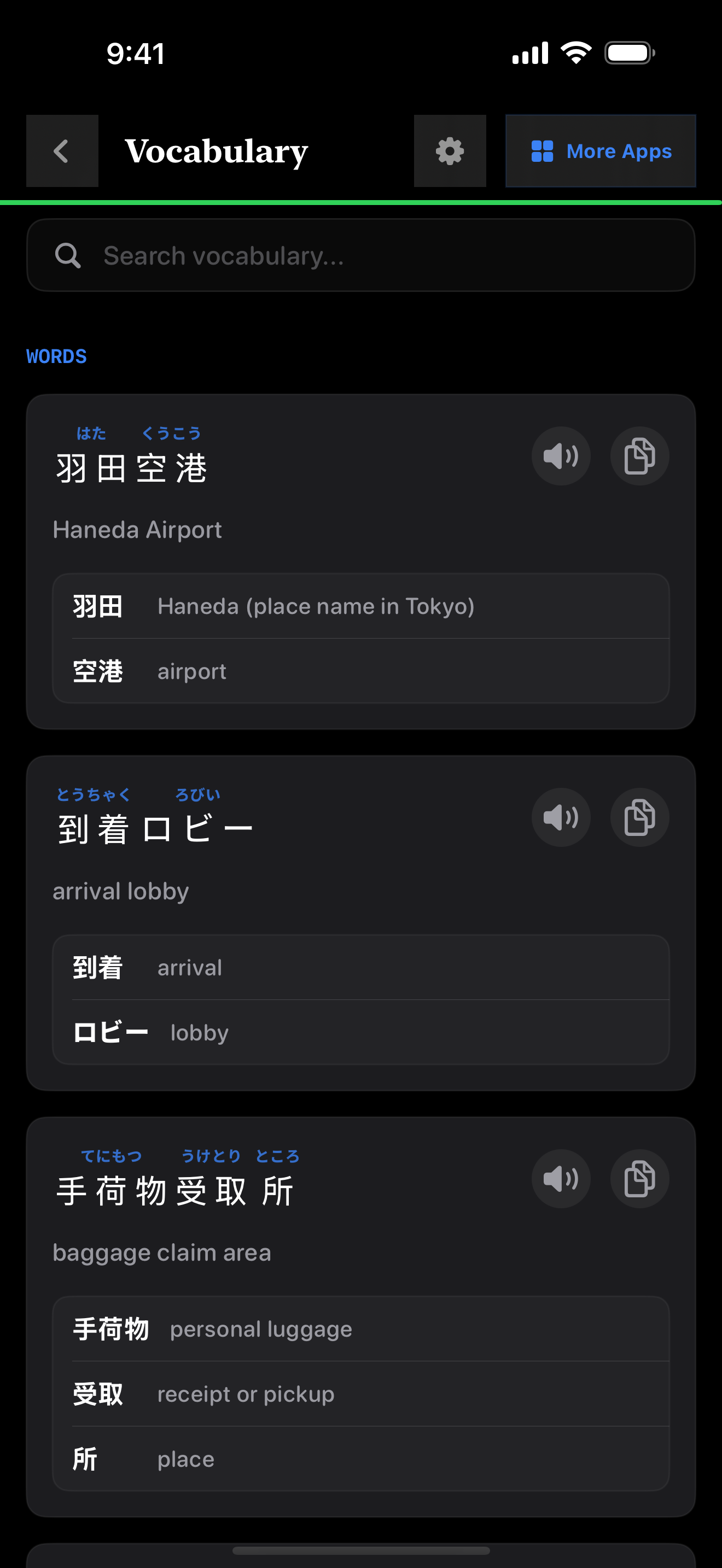Copy the Haneda Airport word
722x1568 pixels.
pyautogui.click(x=639, y=456)
